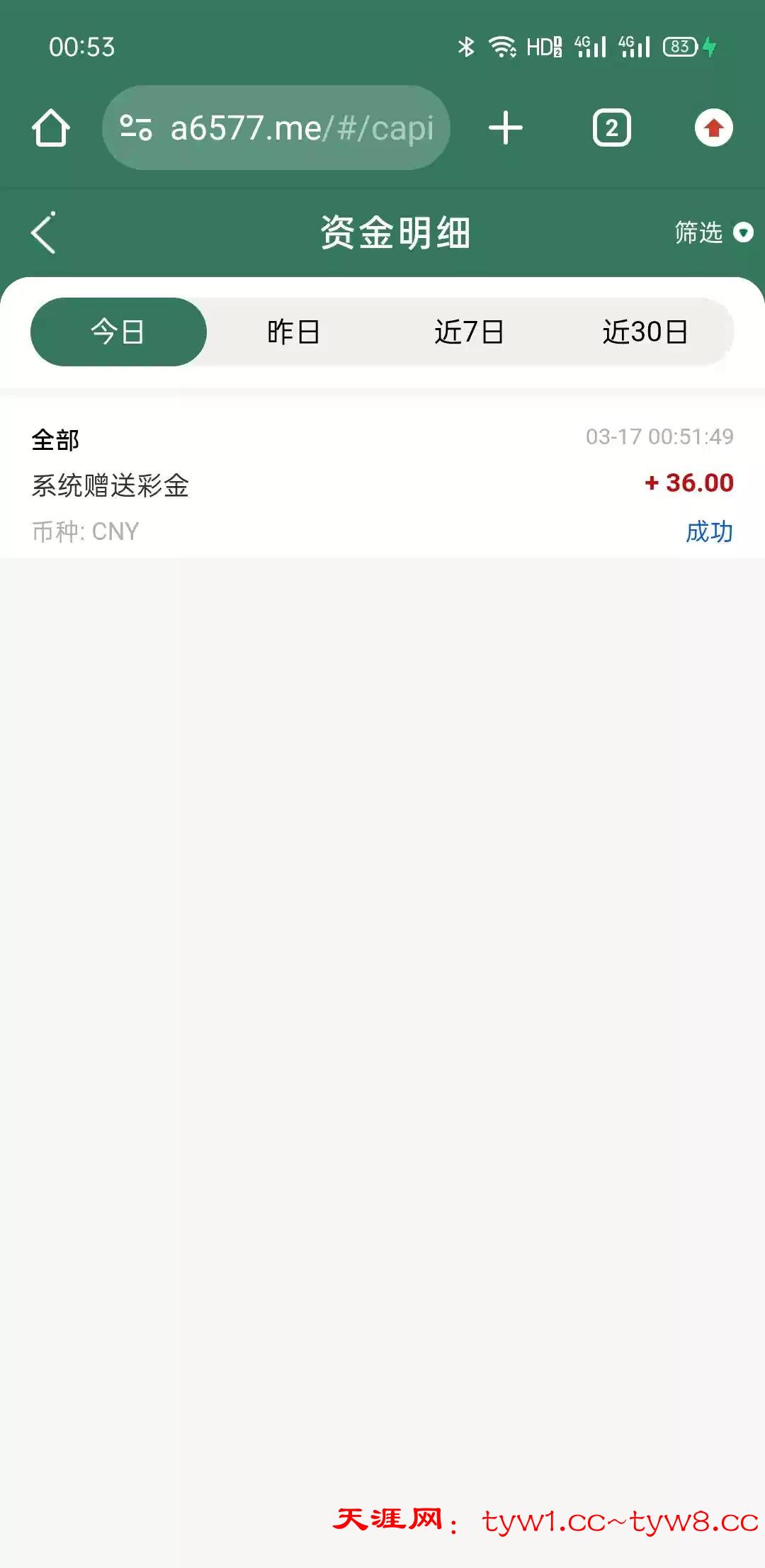The height and width of the screenshot is (1568, 765).
Task: Show records for 近30日
Action: pyautogui.click(x=645, y=332)
